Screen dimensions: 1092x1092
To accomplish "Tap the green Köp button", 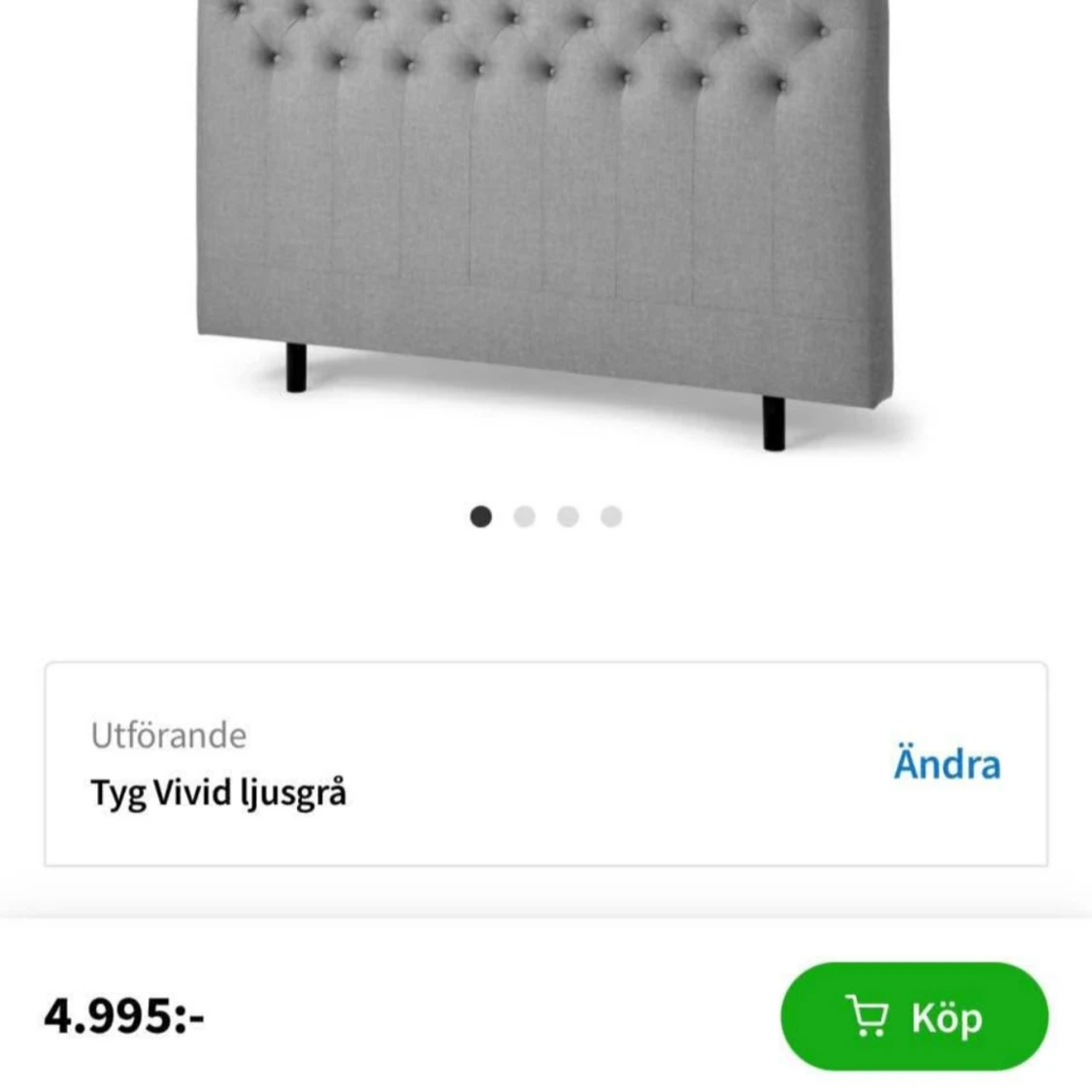I will (x=913, y=1016).
